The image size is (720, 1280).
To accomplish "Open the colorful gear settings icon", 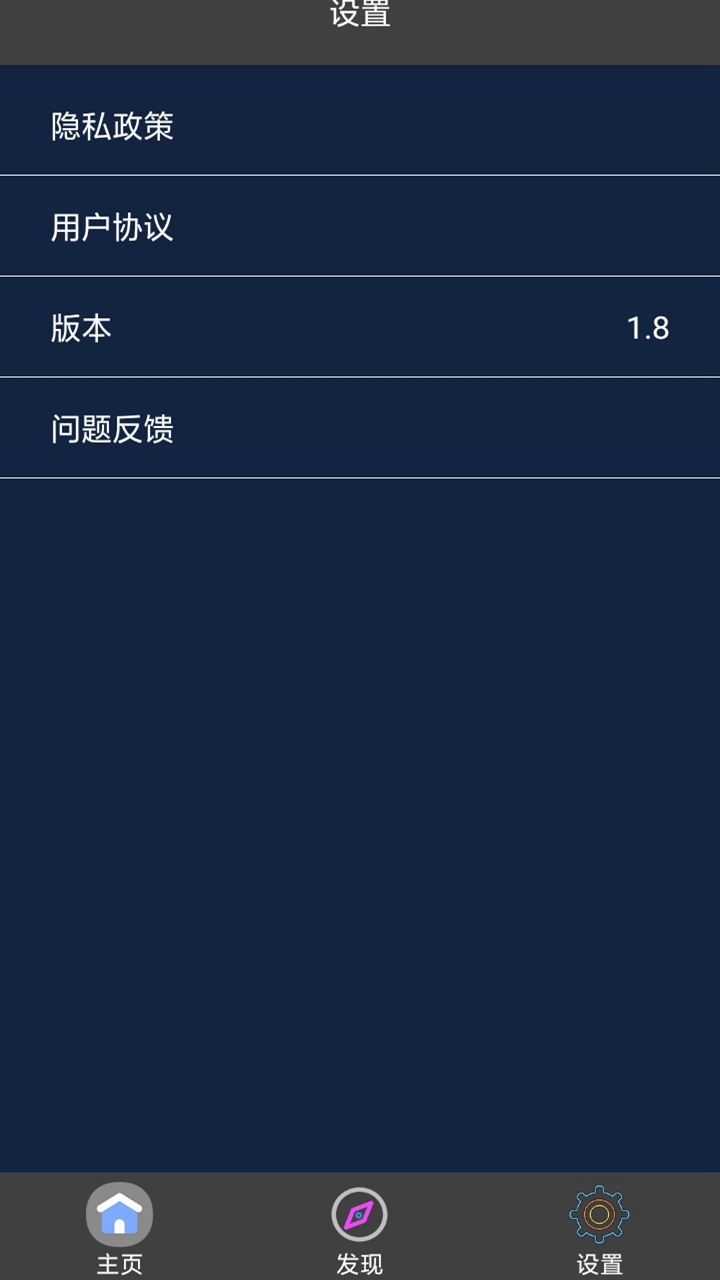I will pyautogui.click(x=599, y=1212).
